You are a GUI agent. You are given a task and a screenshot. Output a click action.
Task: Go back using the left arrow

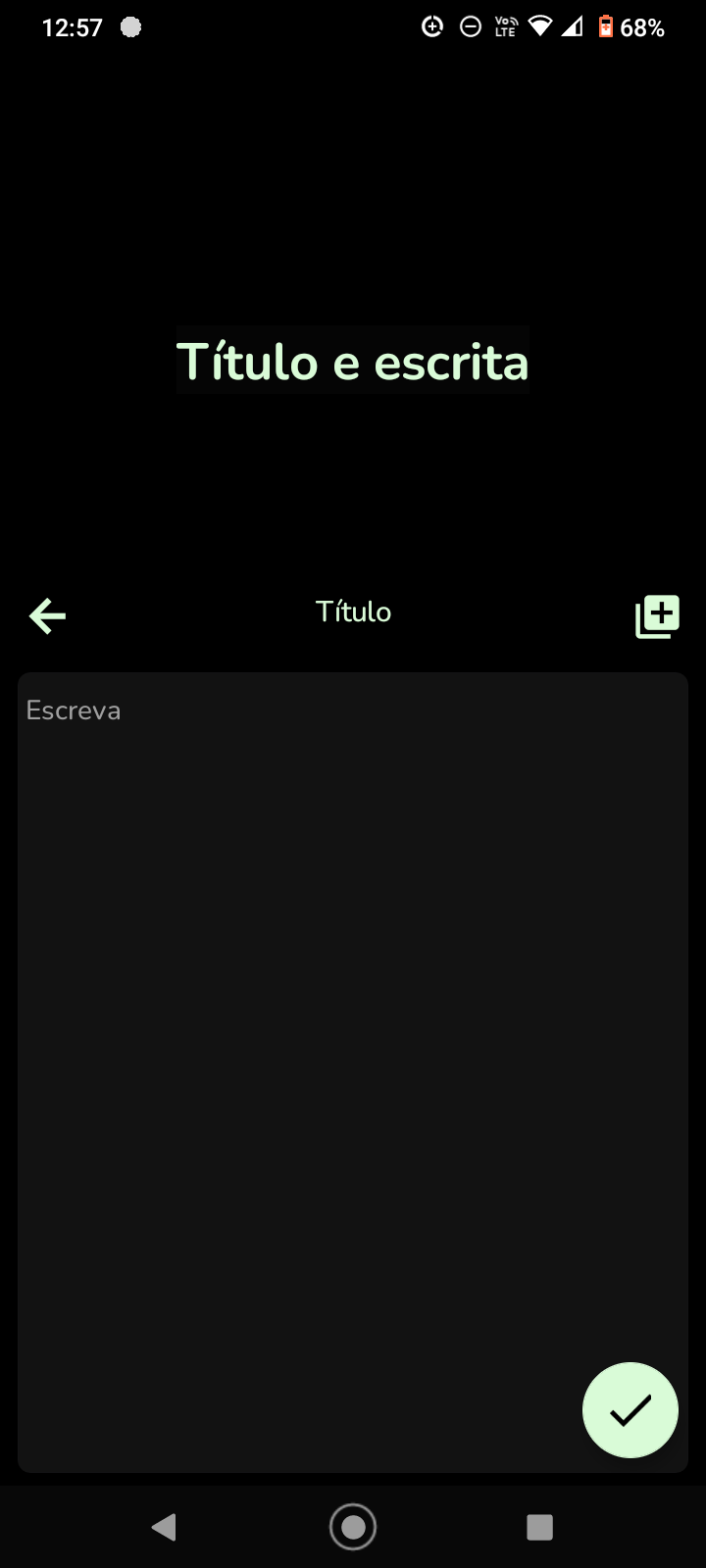(47, 616)
